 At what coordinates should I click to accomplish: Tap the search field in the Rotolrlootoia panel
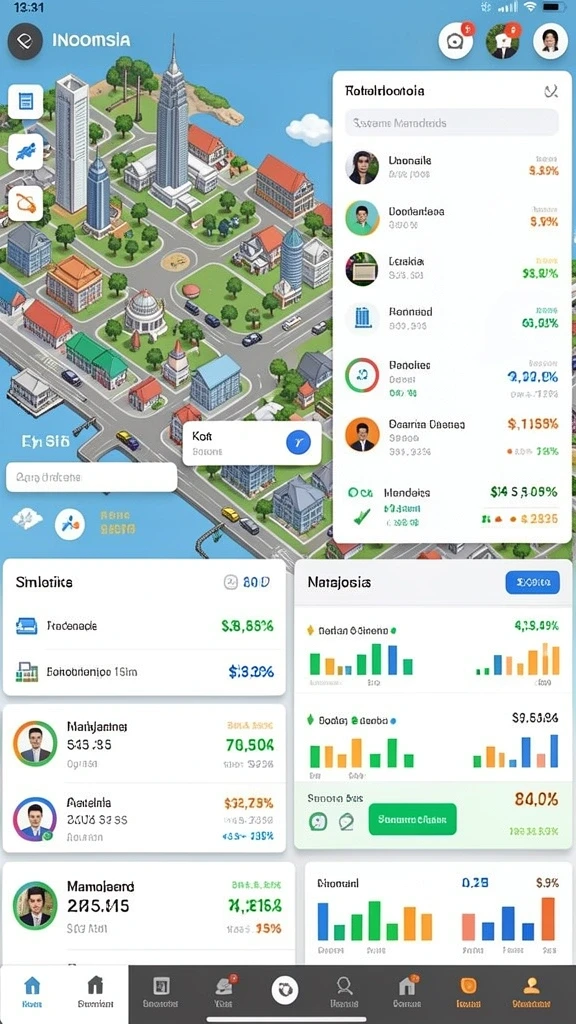451,122
